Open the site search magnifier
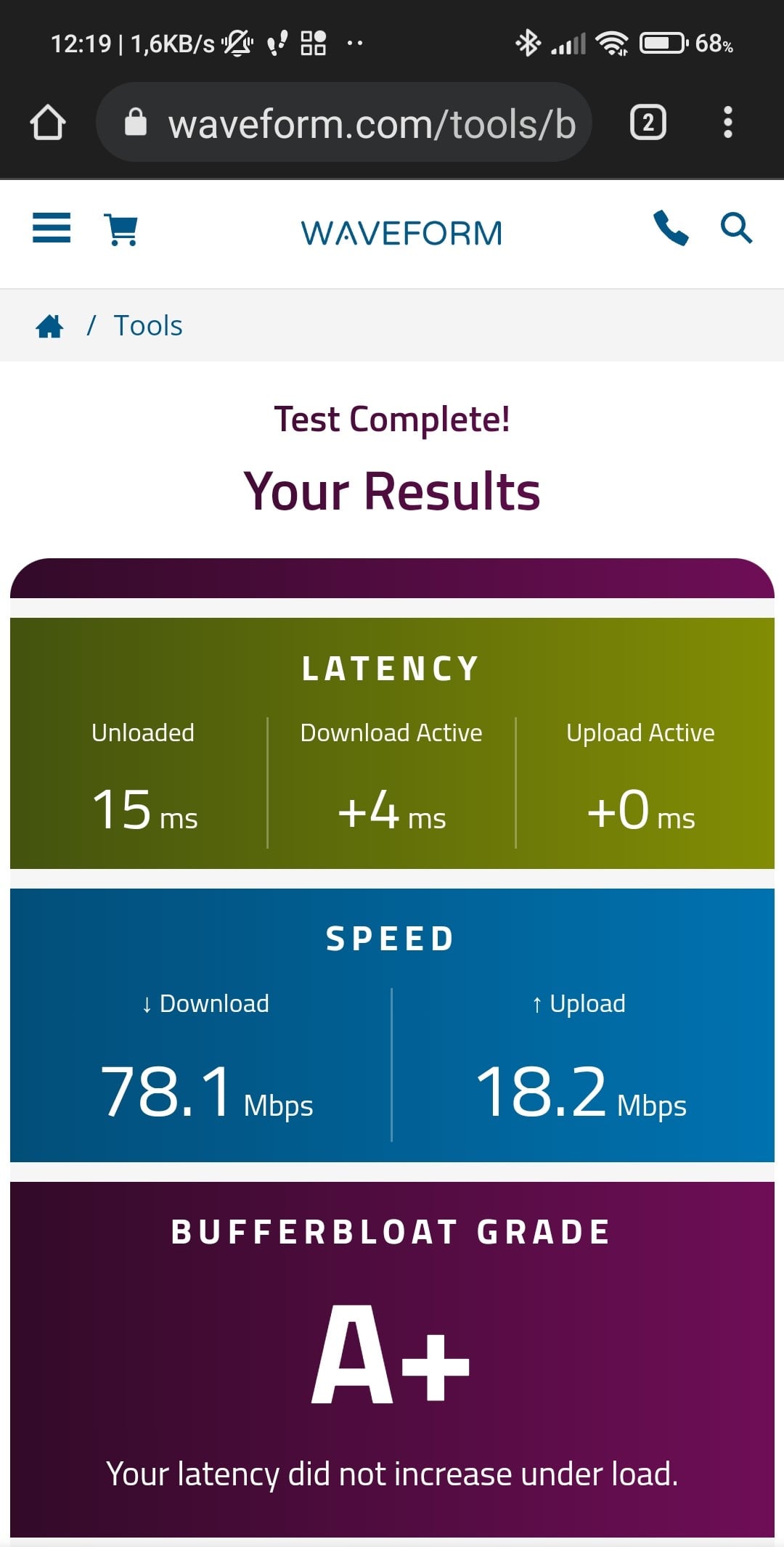This screenshot has height=1547, width=784. point(736,228)
